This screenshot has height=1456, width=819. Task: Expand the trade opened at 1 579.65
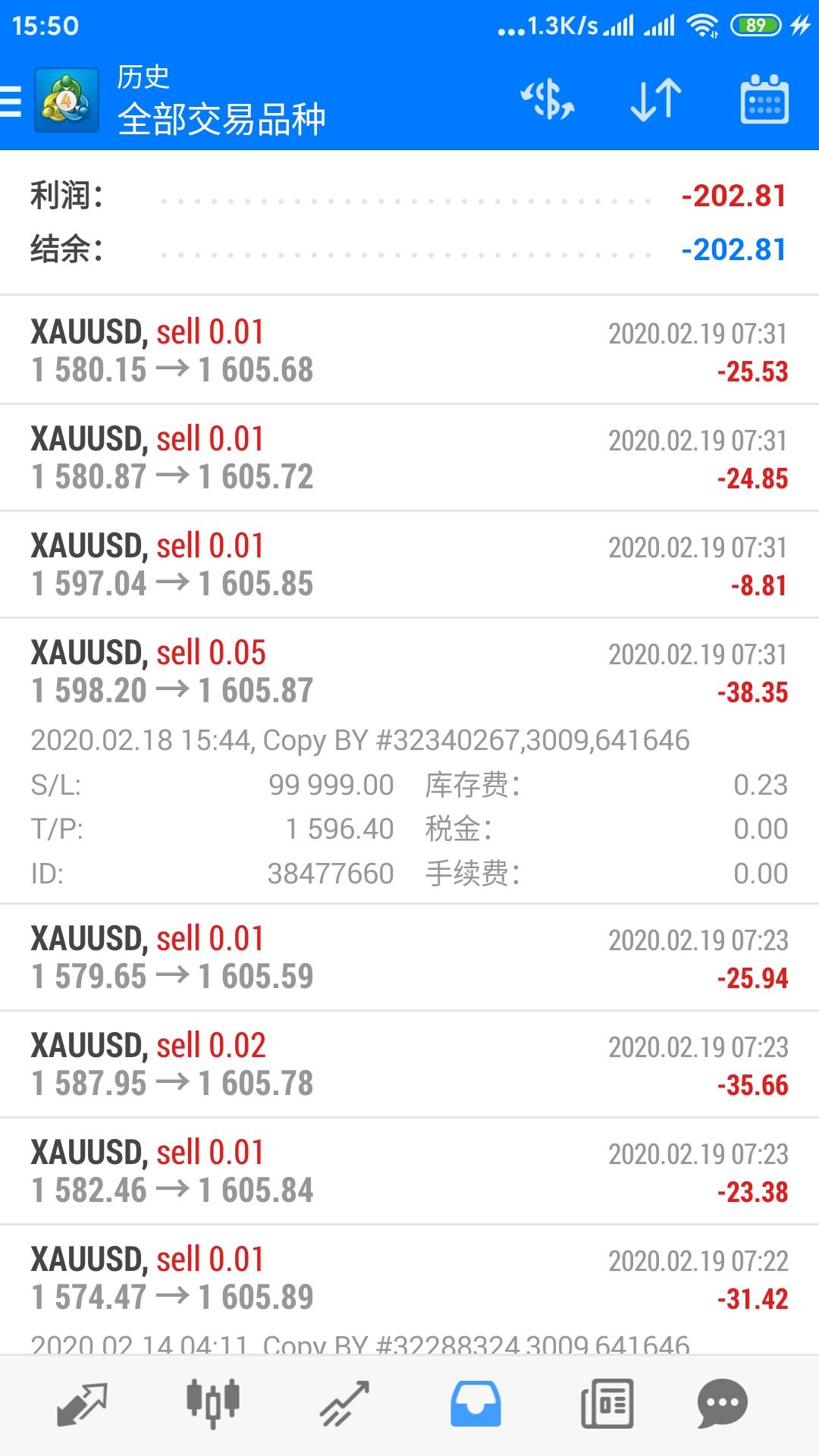pos(409,958)
